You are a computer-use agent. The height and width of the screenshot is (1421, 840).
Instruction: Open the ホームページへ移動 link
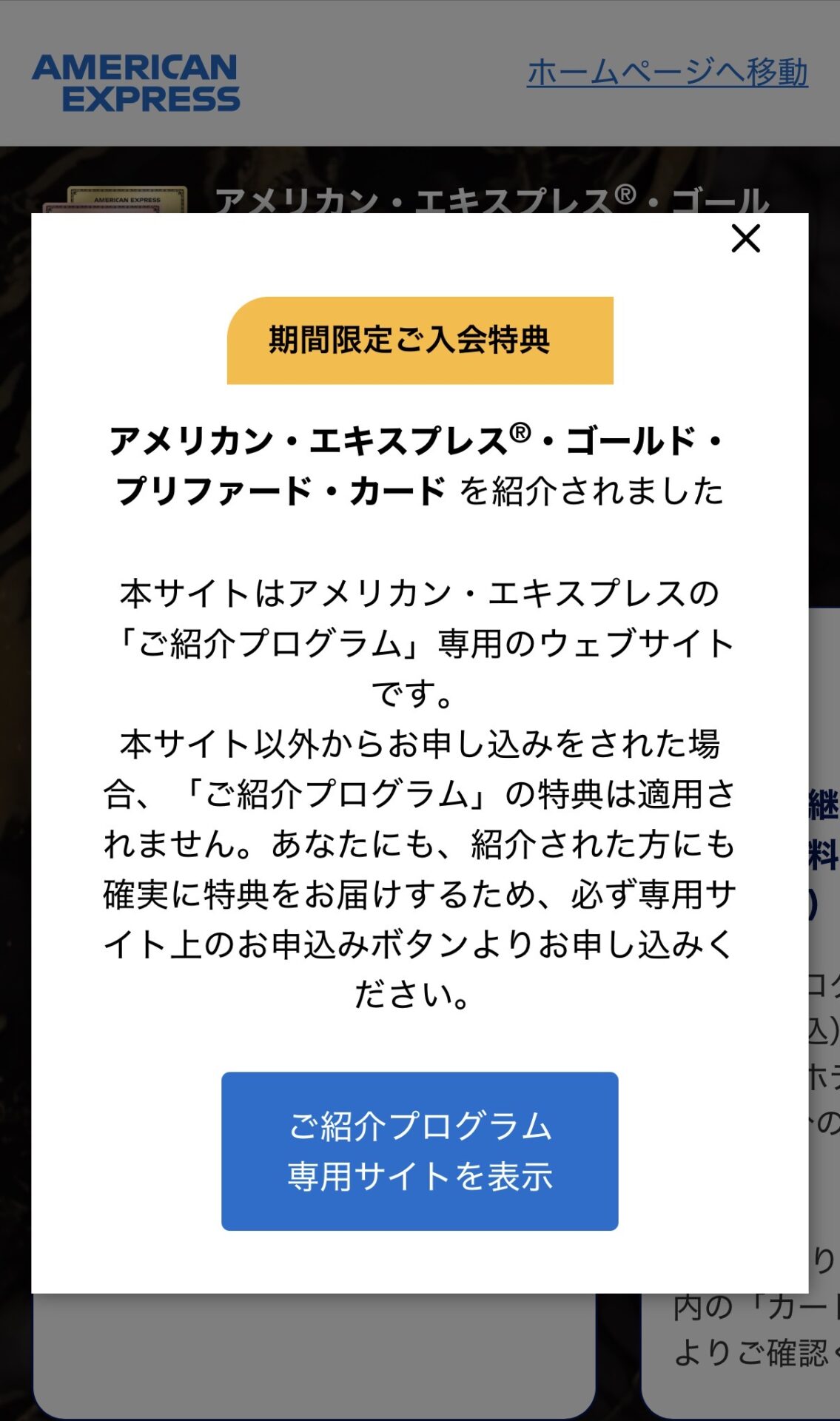click(x=667, y=73)
